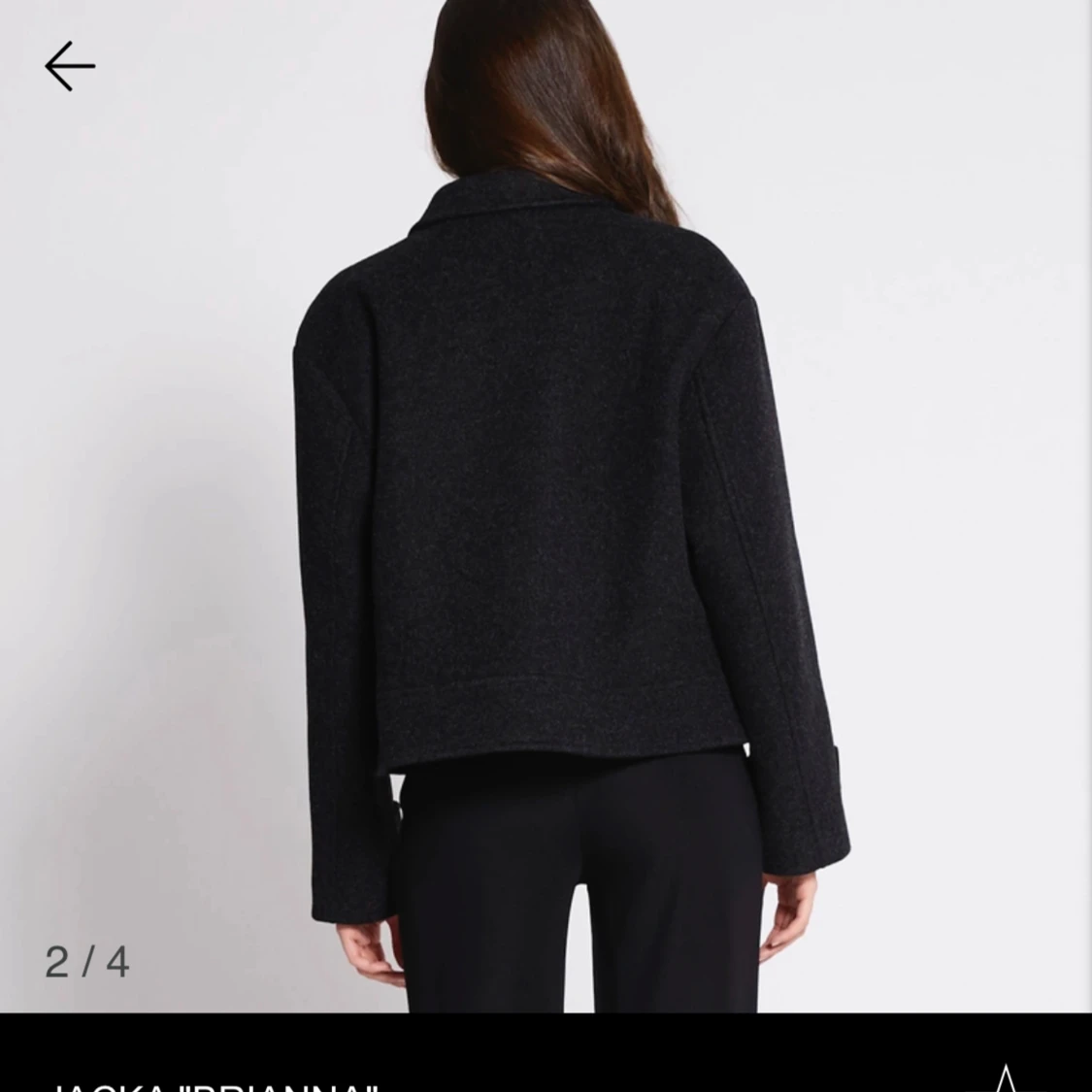1092x1092 pixels.
Task: Go back using the arrow icon
Action: pyautogui.click(x=70, y=66)
